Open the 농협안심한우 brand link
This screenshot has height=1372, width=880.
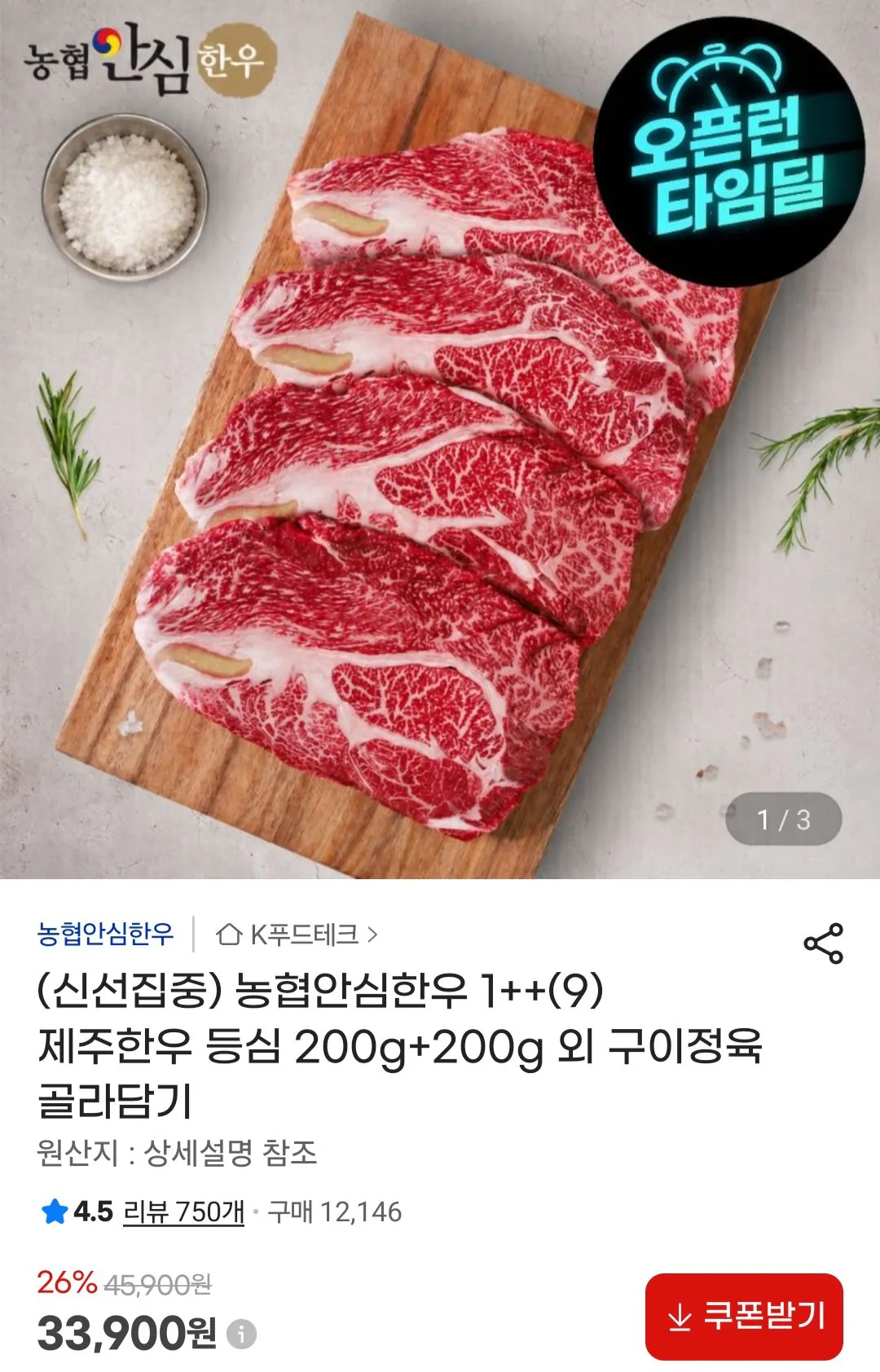point(105,934)
